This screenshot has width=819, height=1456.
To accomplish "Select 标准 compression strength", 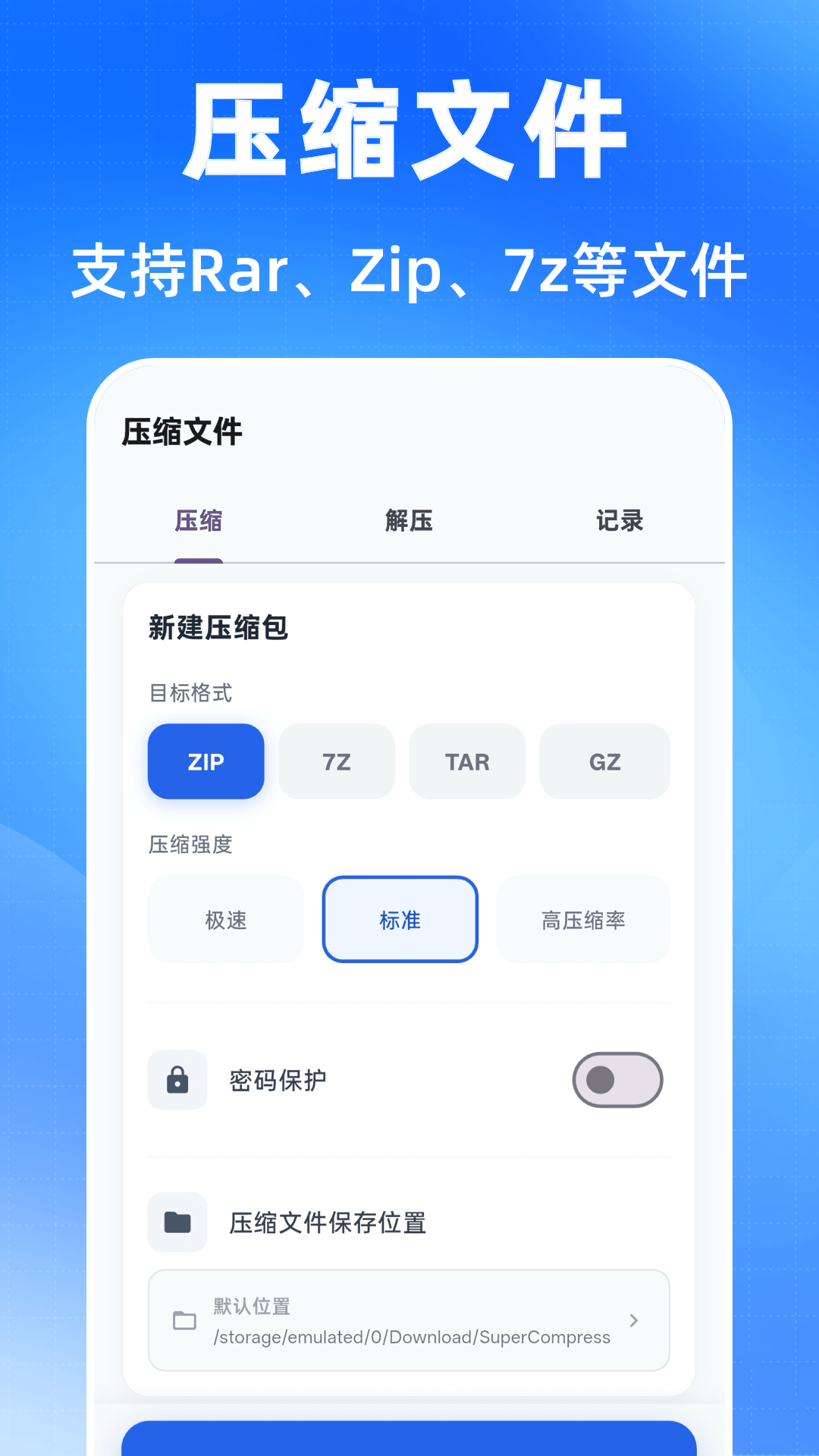I will pos(400,920).
